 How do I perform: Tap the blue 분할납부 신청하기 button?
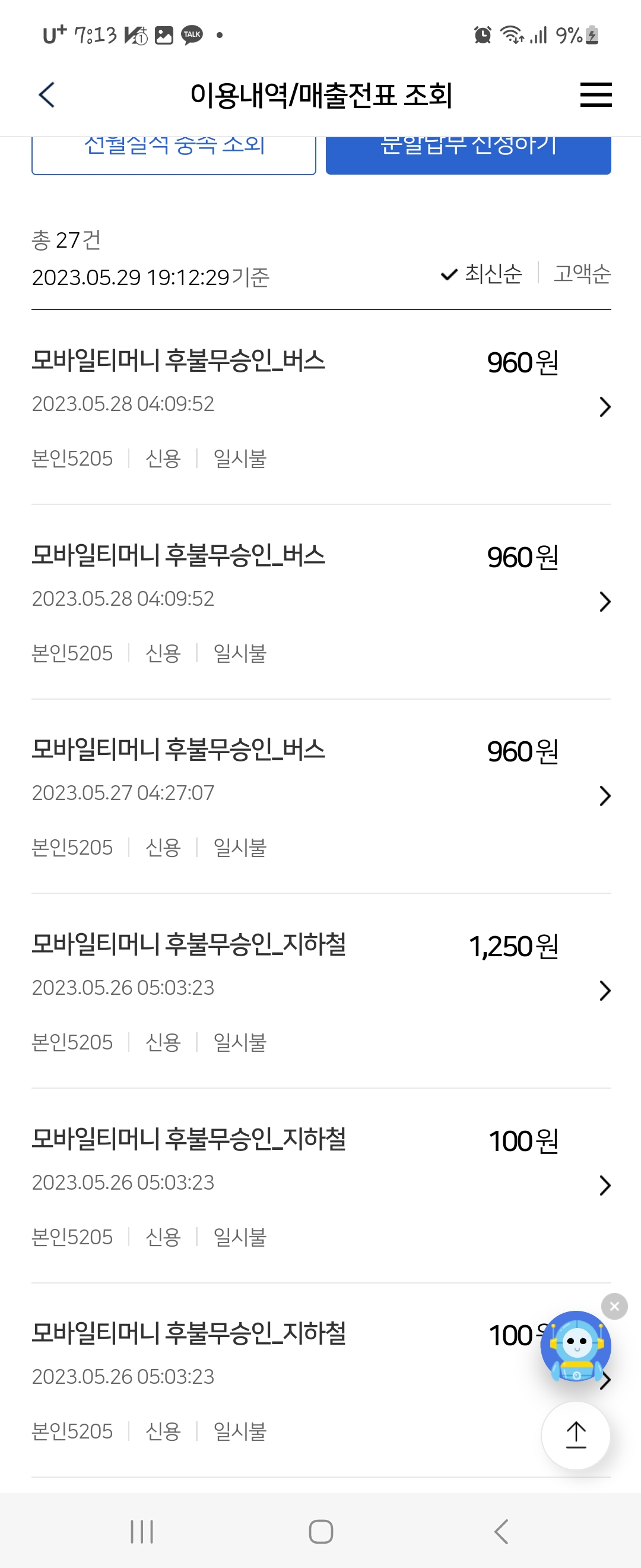click(x=468, y=154)
